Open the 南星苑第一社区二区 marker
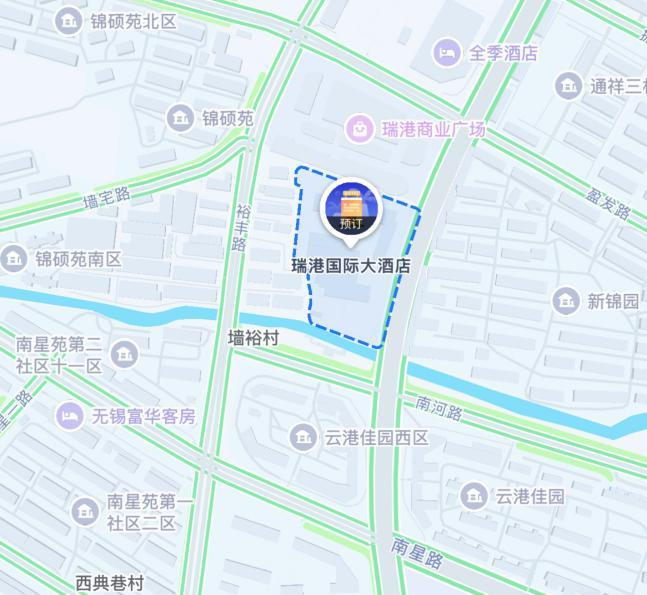 click(86, 512)
